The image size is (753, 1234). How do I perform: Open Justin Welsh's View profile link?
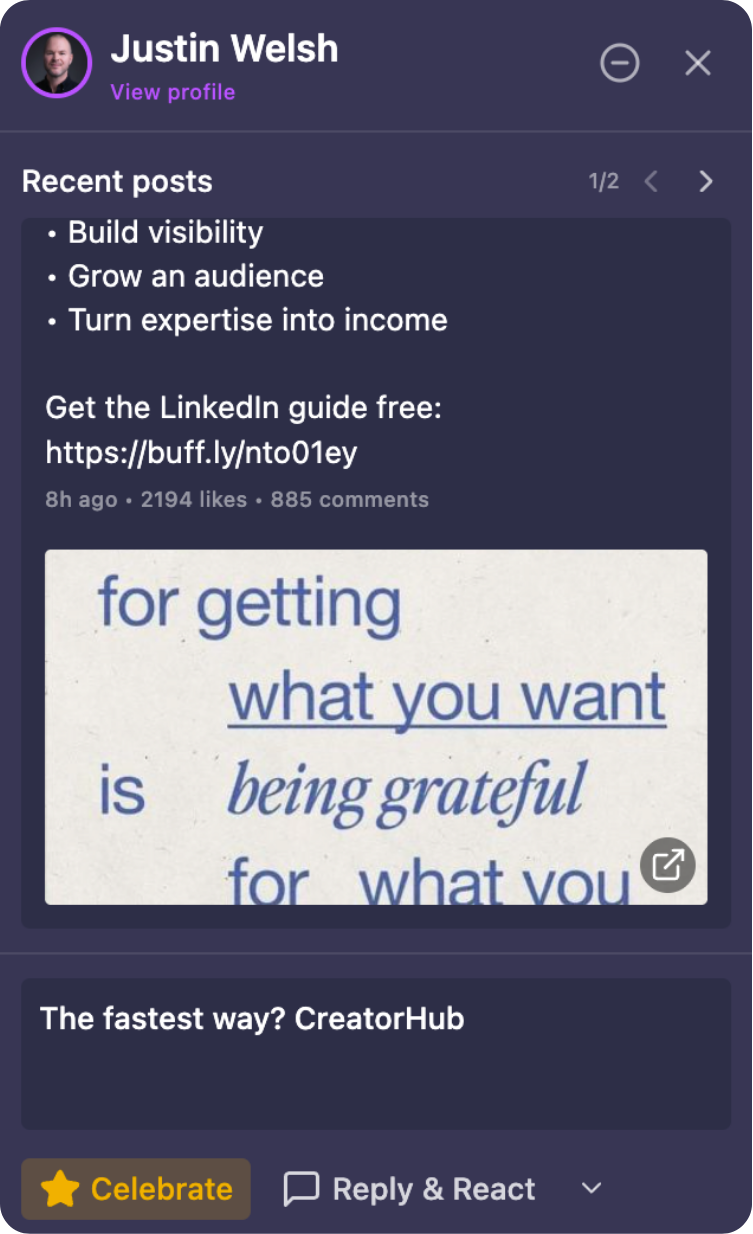[172, 92]
